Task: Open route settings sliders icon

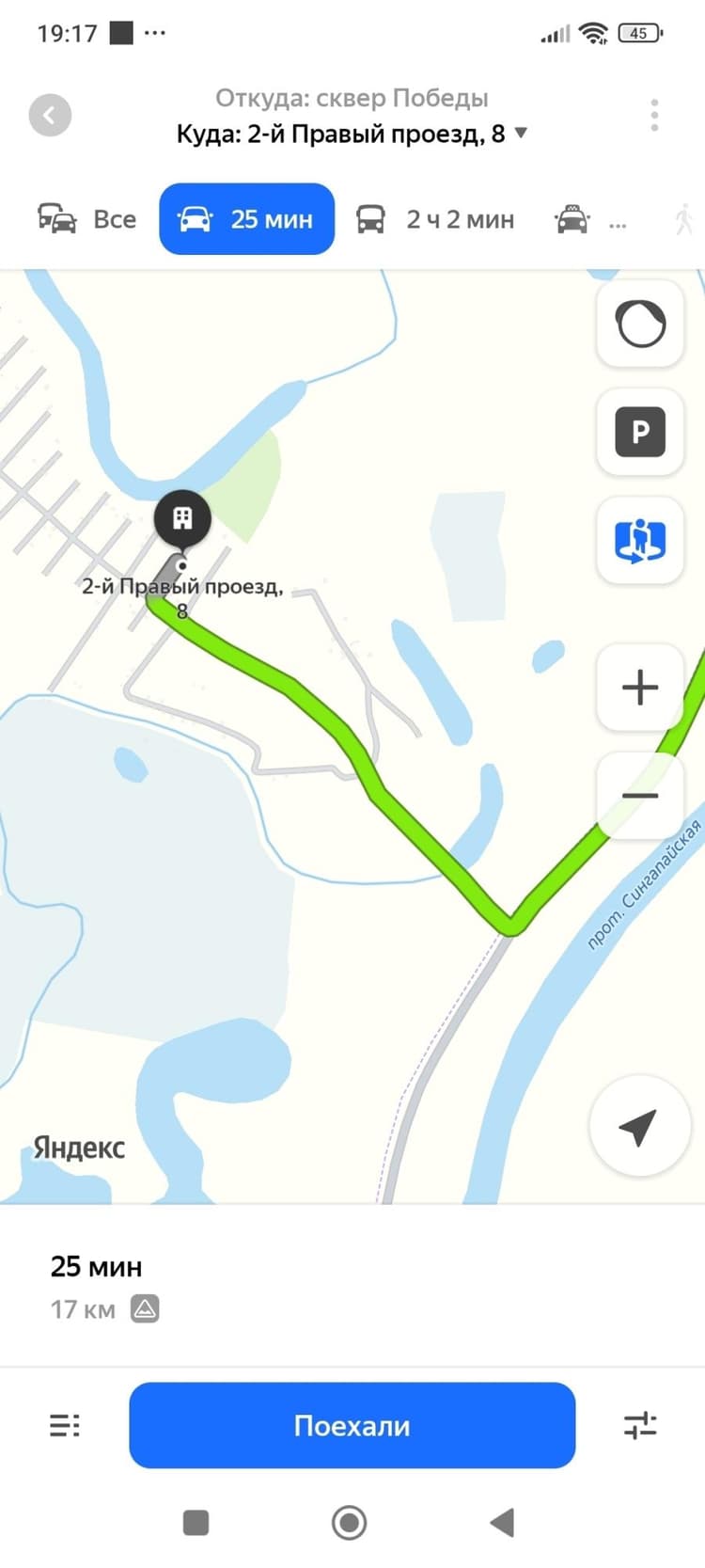Action: [x=640, y=1425]
